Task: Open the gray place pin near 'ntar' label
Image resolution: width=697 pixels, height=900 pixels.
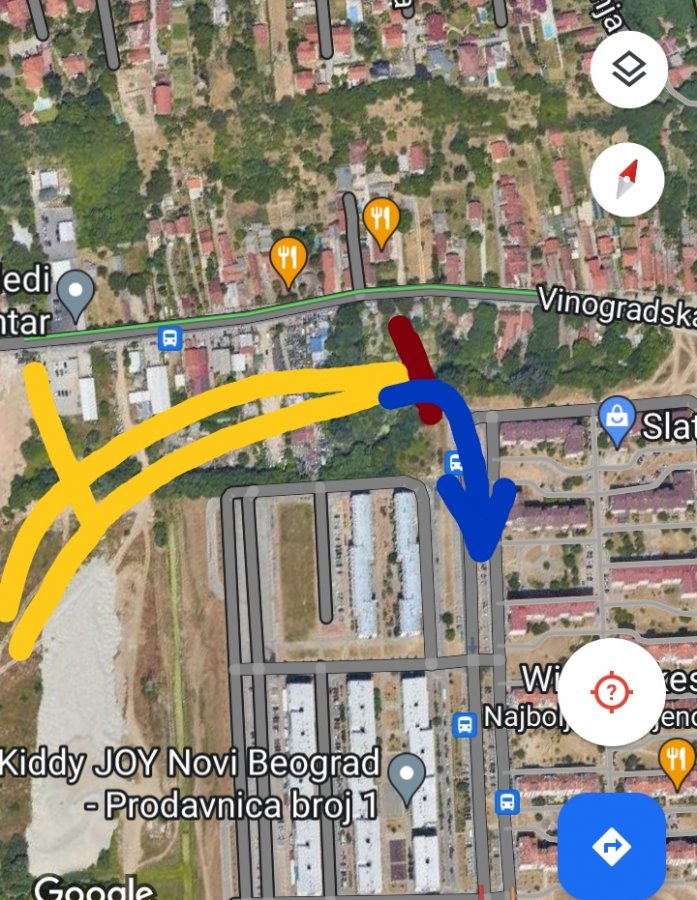Action: coord(75,290)
